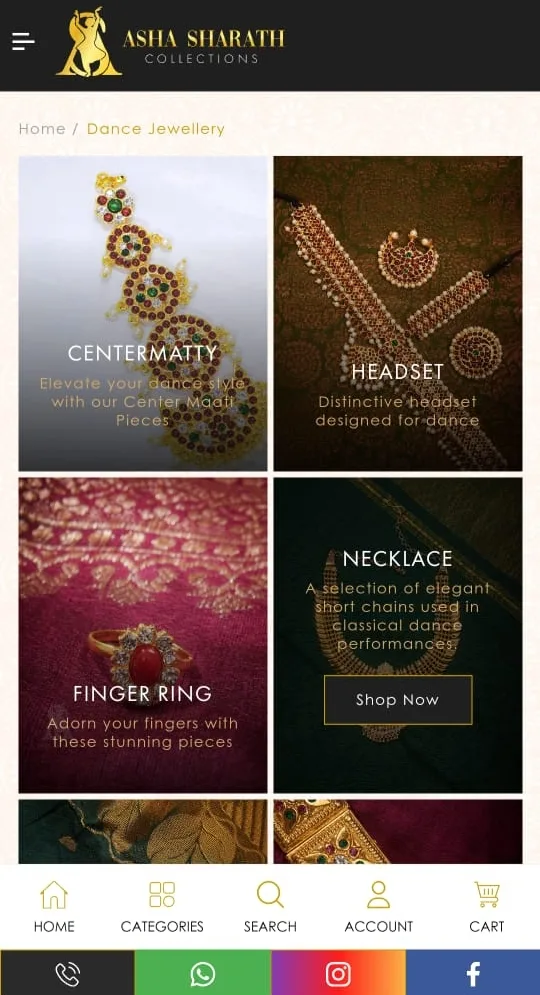This screenshot has height=995, width=540.
Task: Open the Facebook page link
Action: coord(473,973)
